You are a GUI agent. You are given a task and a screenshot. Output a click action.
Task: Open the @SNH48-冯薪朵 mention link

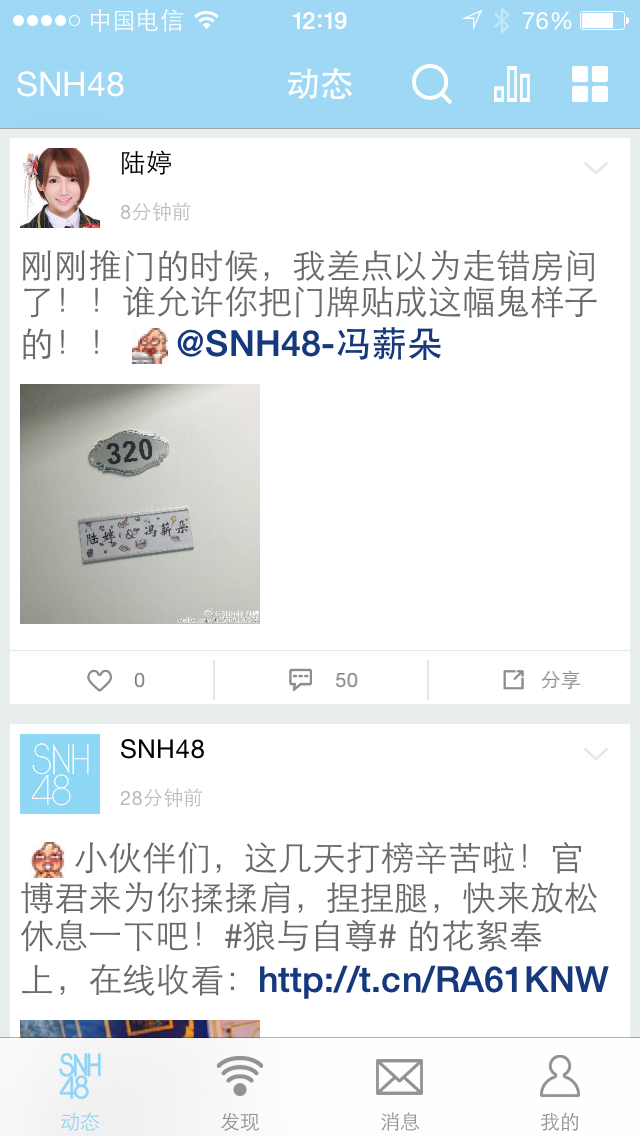click(308, 345)
